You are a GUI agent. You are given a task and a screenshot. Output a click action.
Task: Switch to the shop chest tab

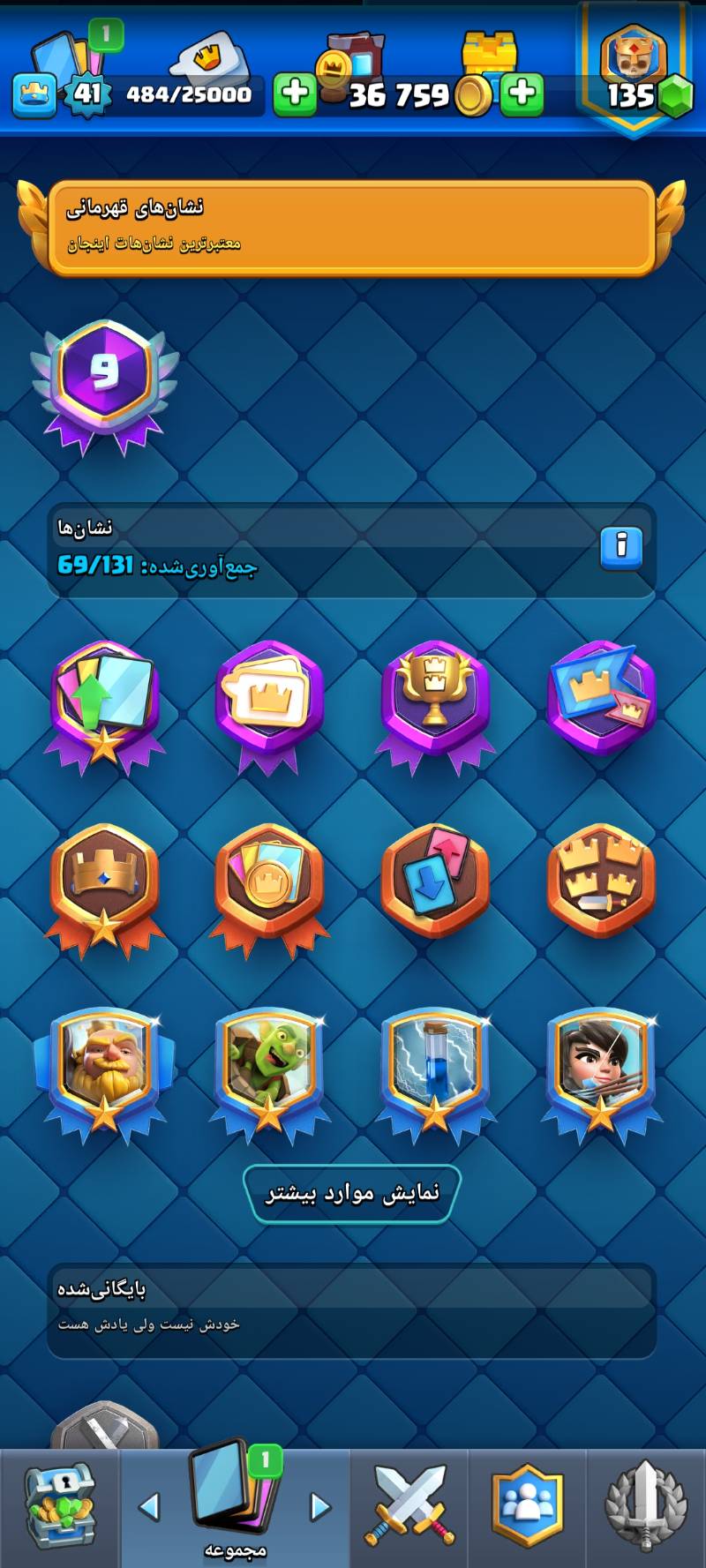pos(59,1507)
